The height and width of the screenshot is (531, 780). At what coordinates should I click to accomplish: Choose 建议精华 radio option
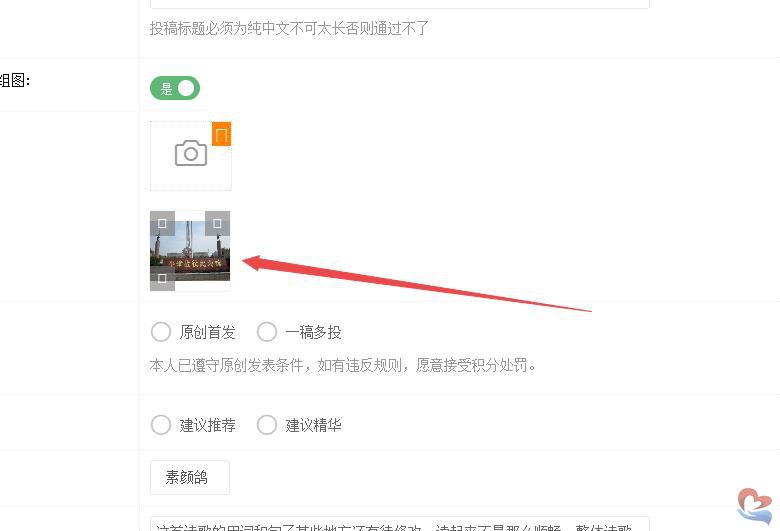pyautogui.click(x=267, y=425)
